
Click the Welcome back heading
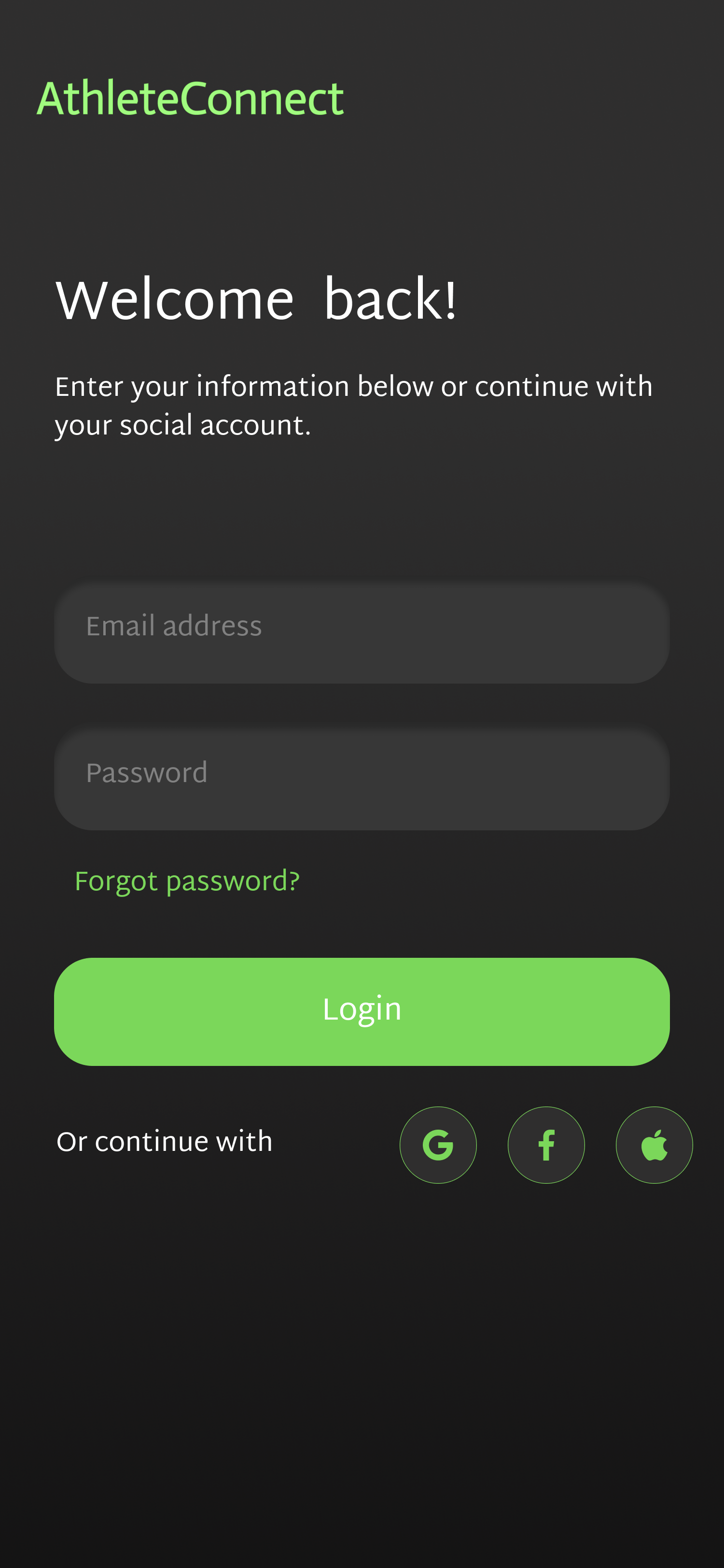(256, 299)
